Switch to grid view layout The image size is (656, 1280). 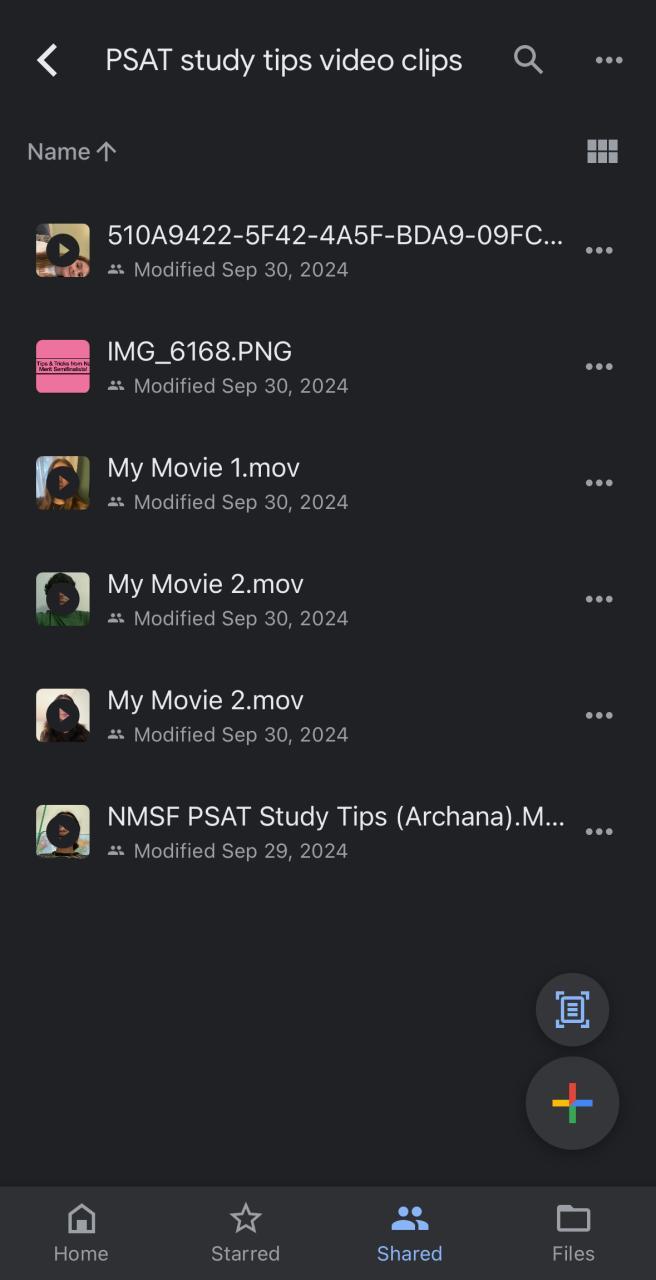coord(602,151)
